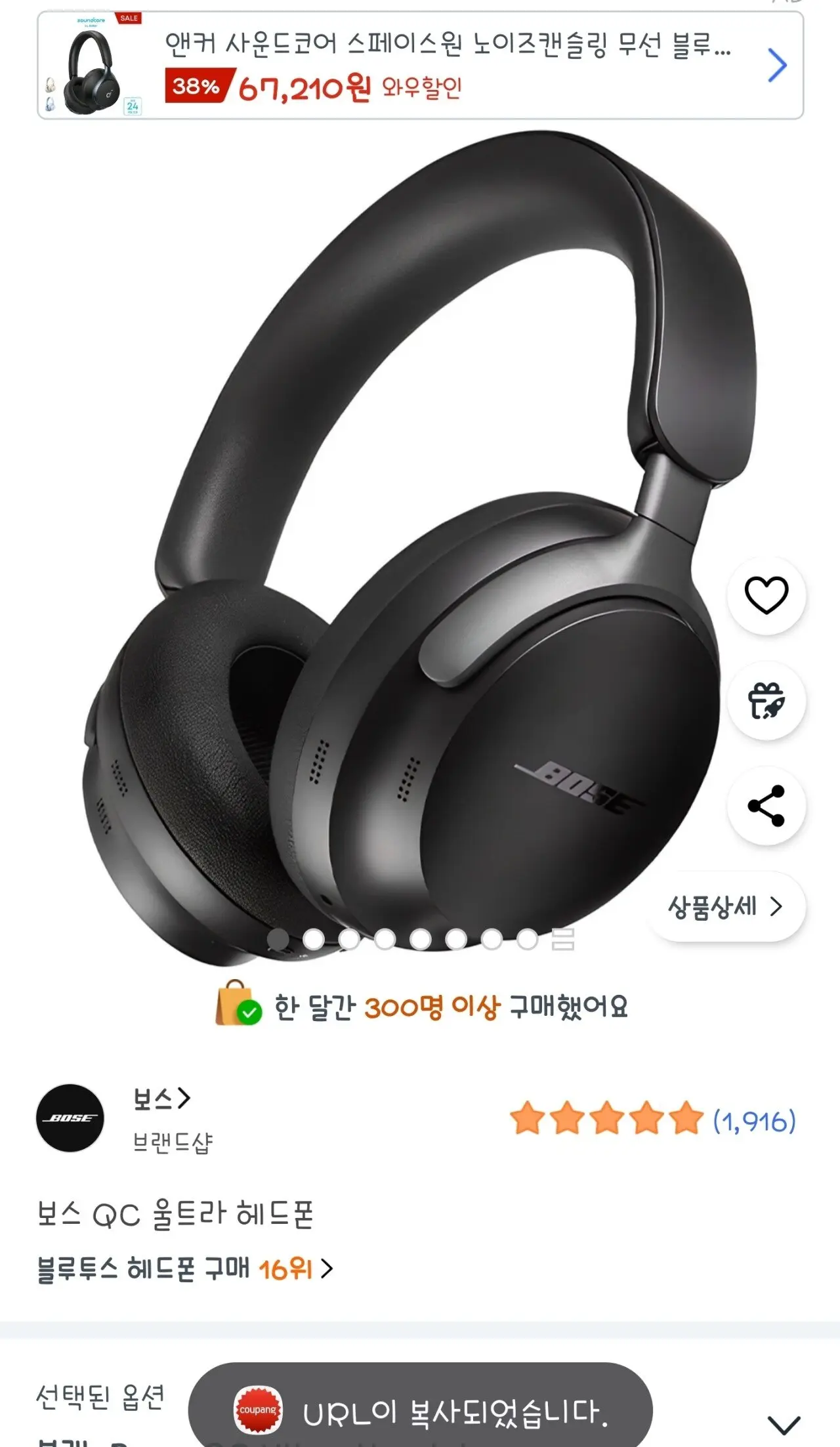Viewport: 840px width, 1447px height.
Task: Open 블루투스 헤드폰 구매 16위 ranking
Action: pyautogui.click(x=185, y=1269)
